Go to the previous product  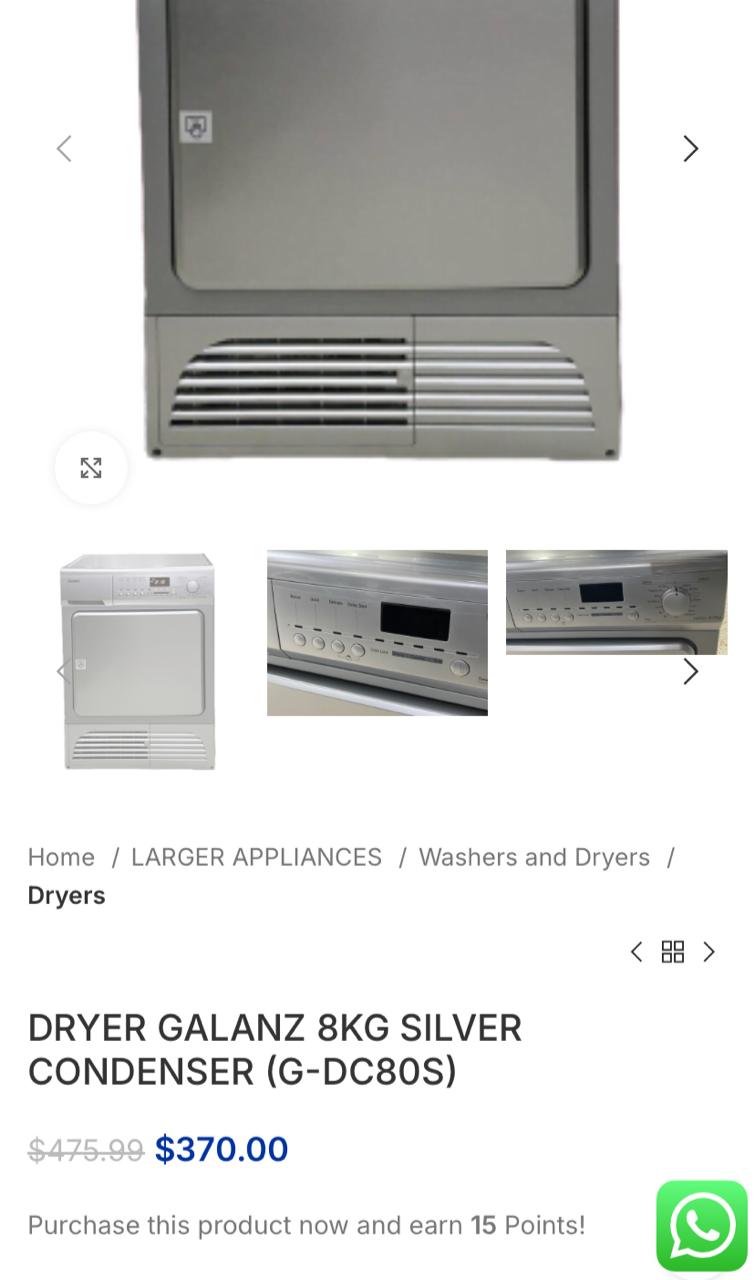[x=636, y=952]
